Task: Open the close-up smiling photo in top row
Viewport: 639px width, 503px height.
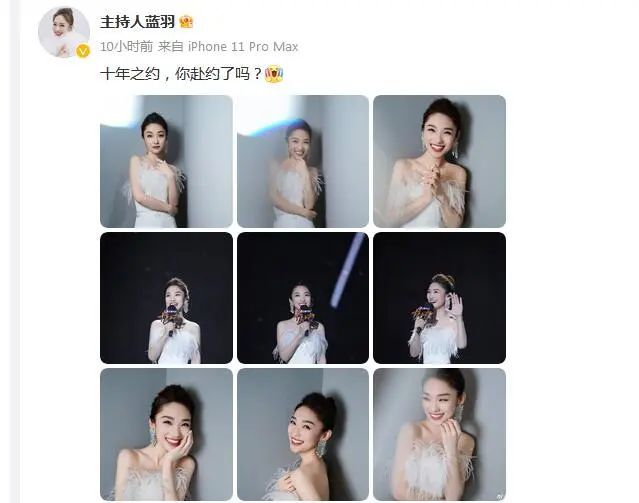Action: (x=439, y=161)
